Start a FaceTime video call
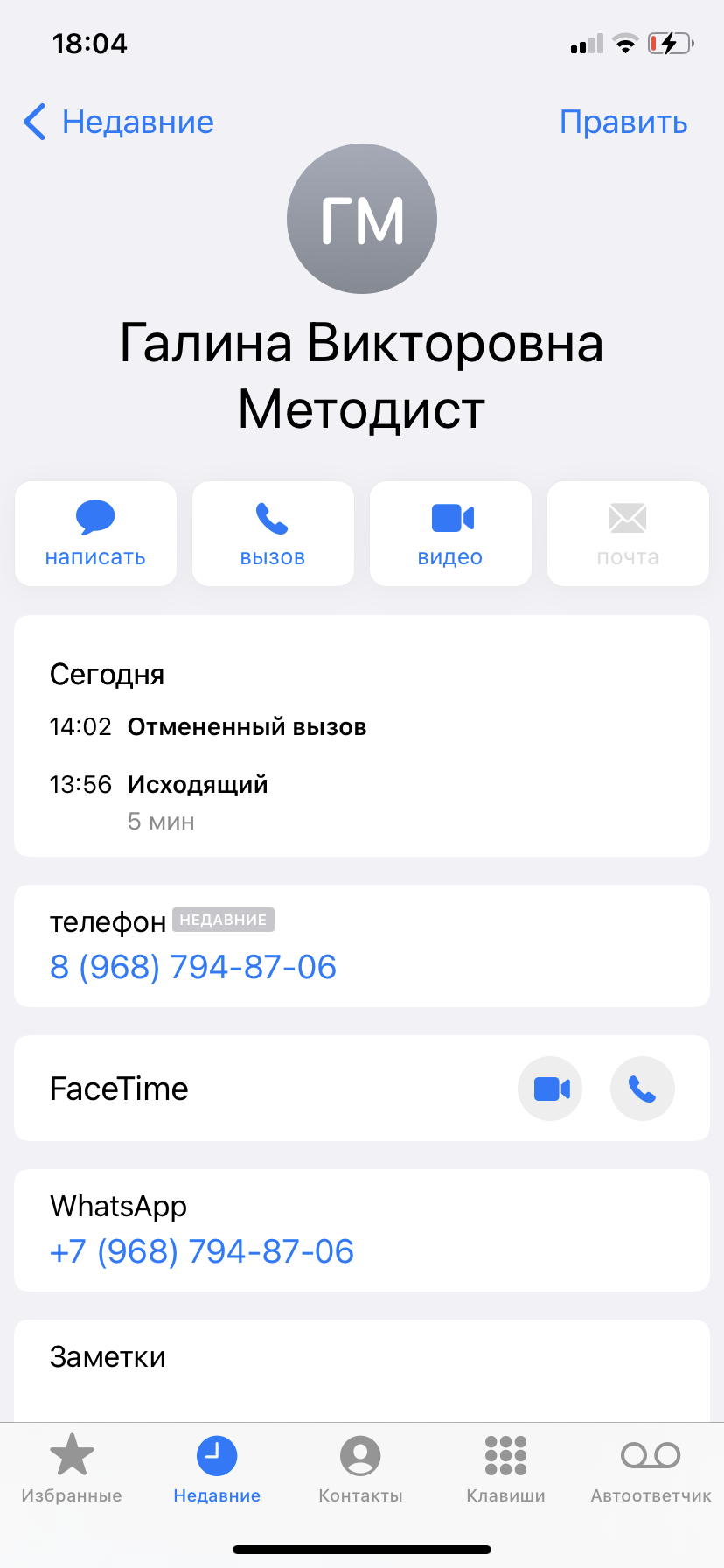This screenshot has height=1568, width=724. click(x=550, y=1088)
